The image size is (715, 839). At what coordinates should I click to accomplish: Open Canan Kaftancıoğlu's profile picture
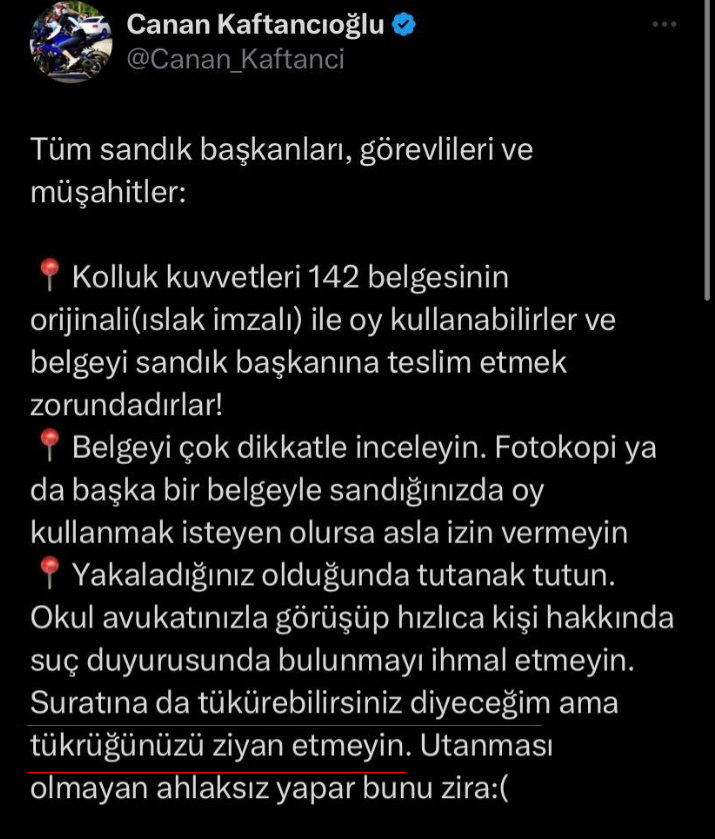(x=71, y=40)
